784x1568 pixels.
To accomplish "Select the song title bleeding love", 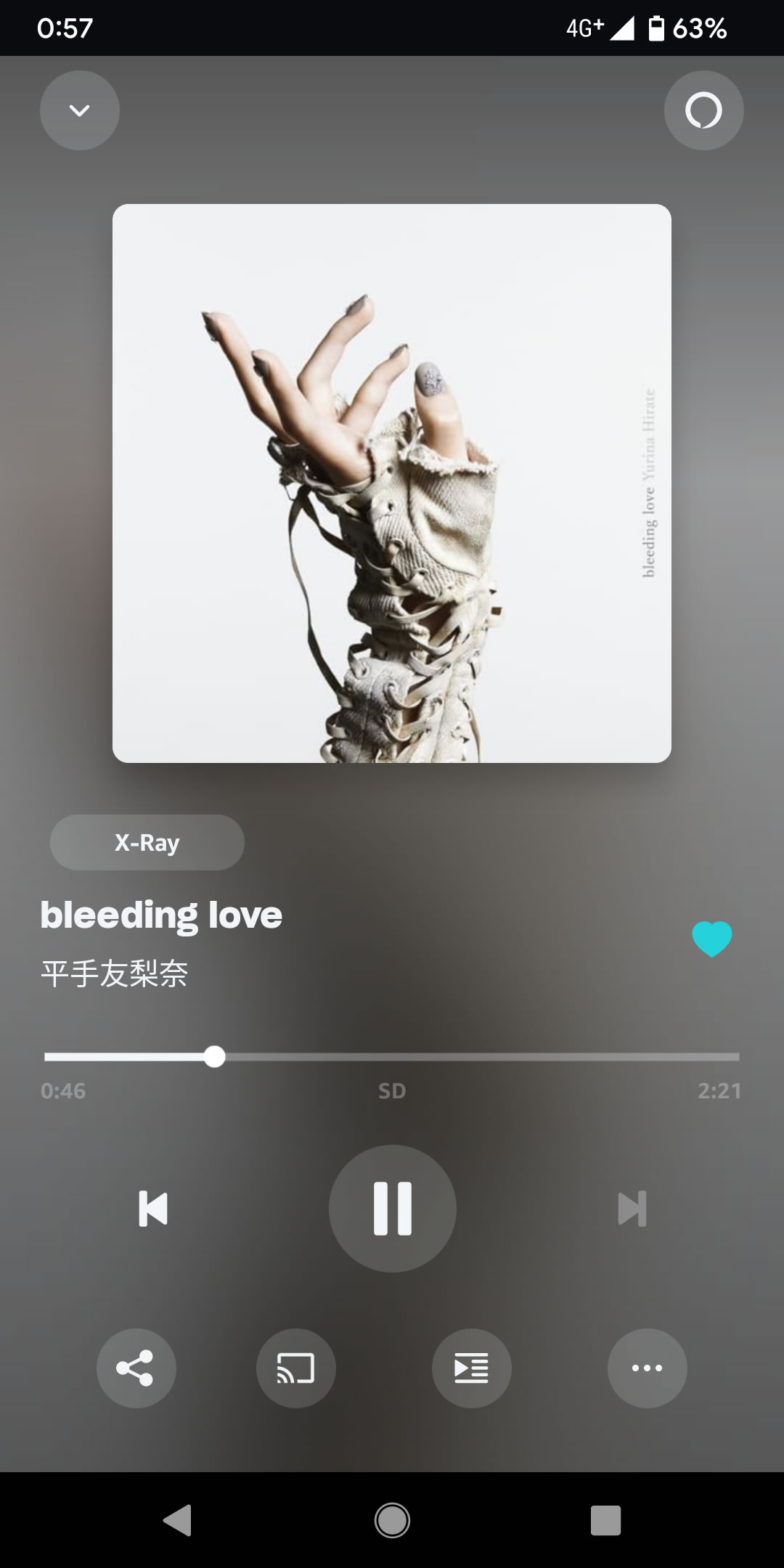I will [x=160, y=915].
